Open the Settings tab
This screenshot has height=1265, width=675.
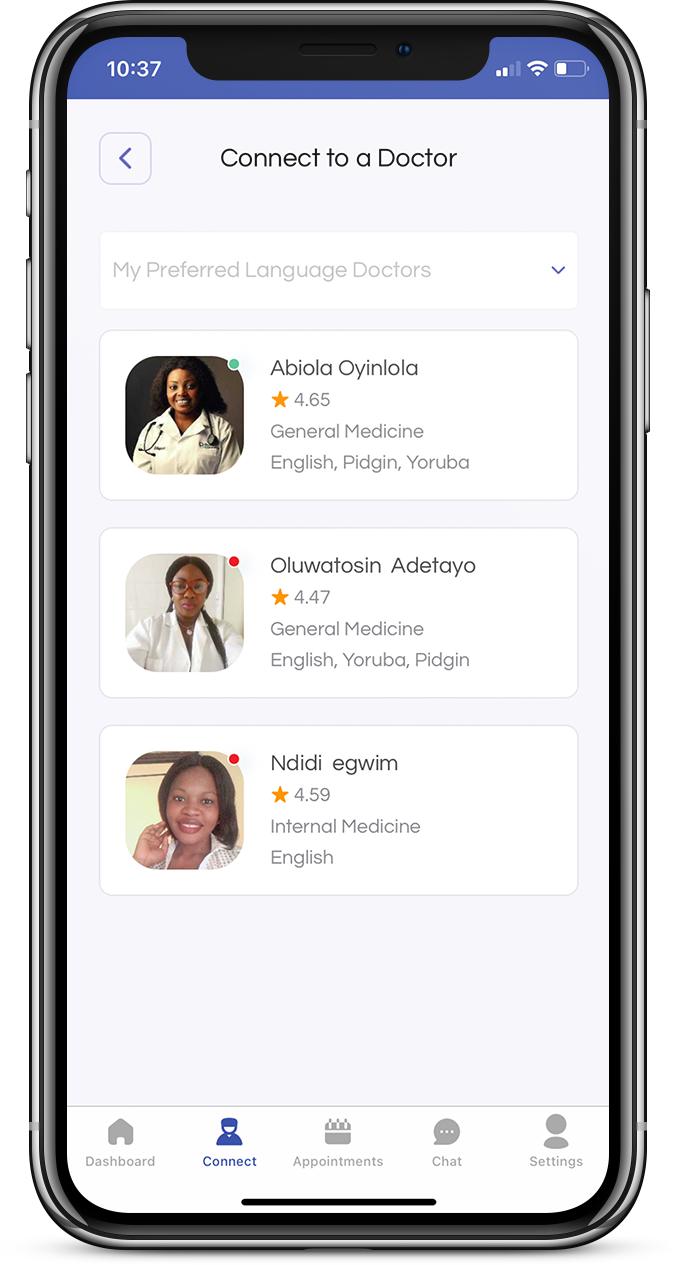click(556, 1142)
